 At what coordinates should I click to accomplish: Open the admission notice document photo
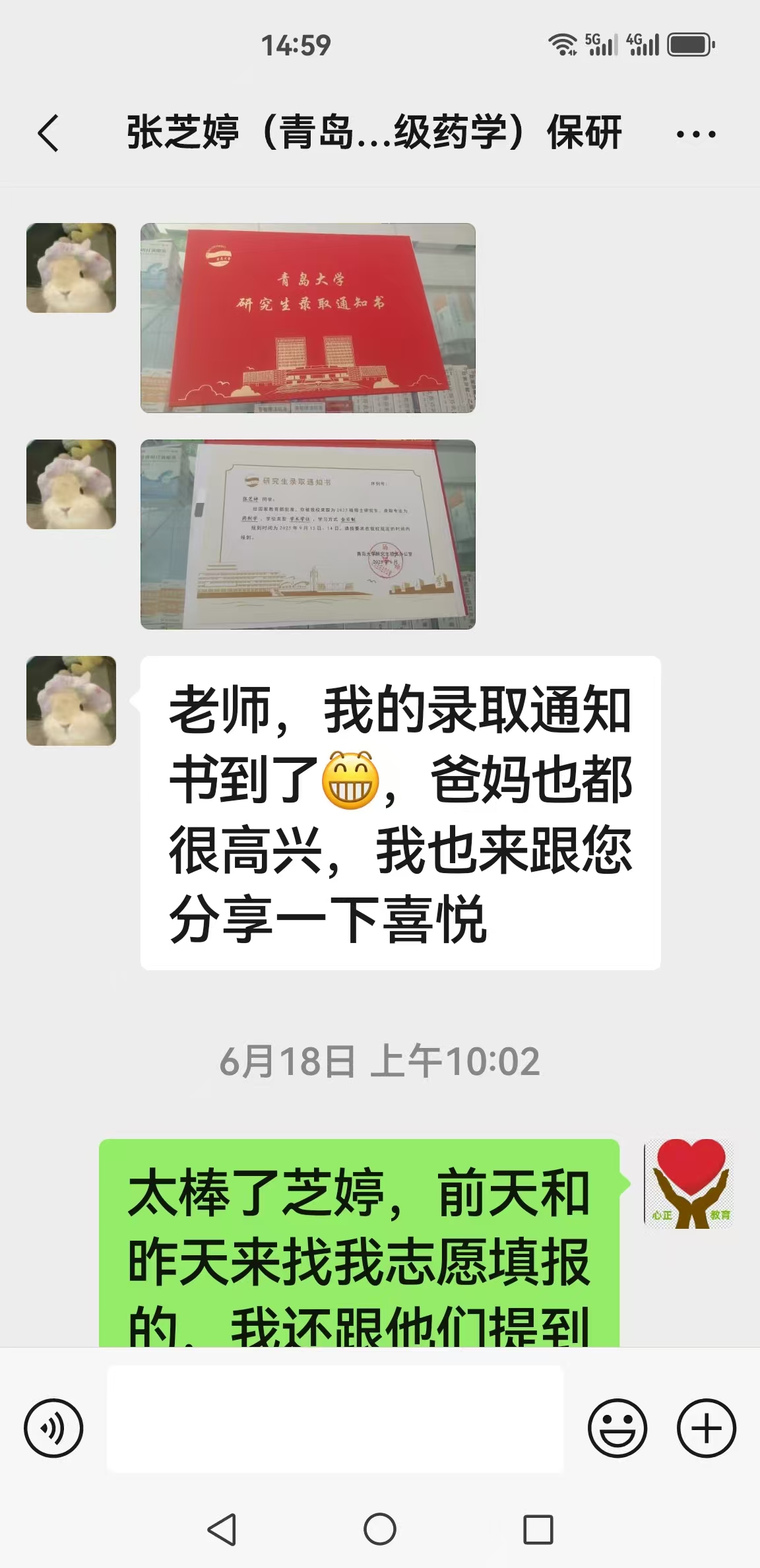tap(307, 535)
